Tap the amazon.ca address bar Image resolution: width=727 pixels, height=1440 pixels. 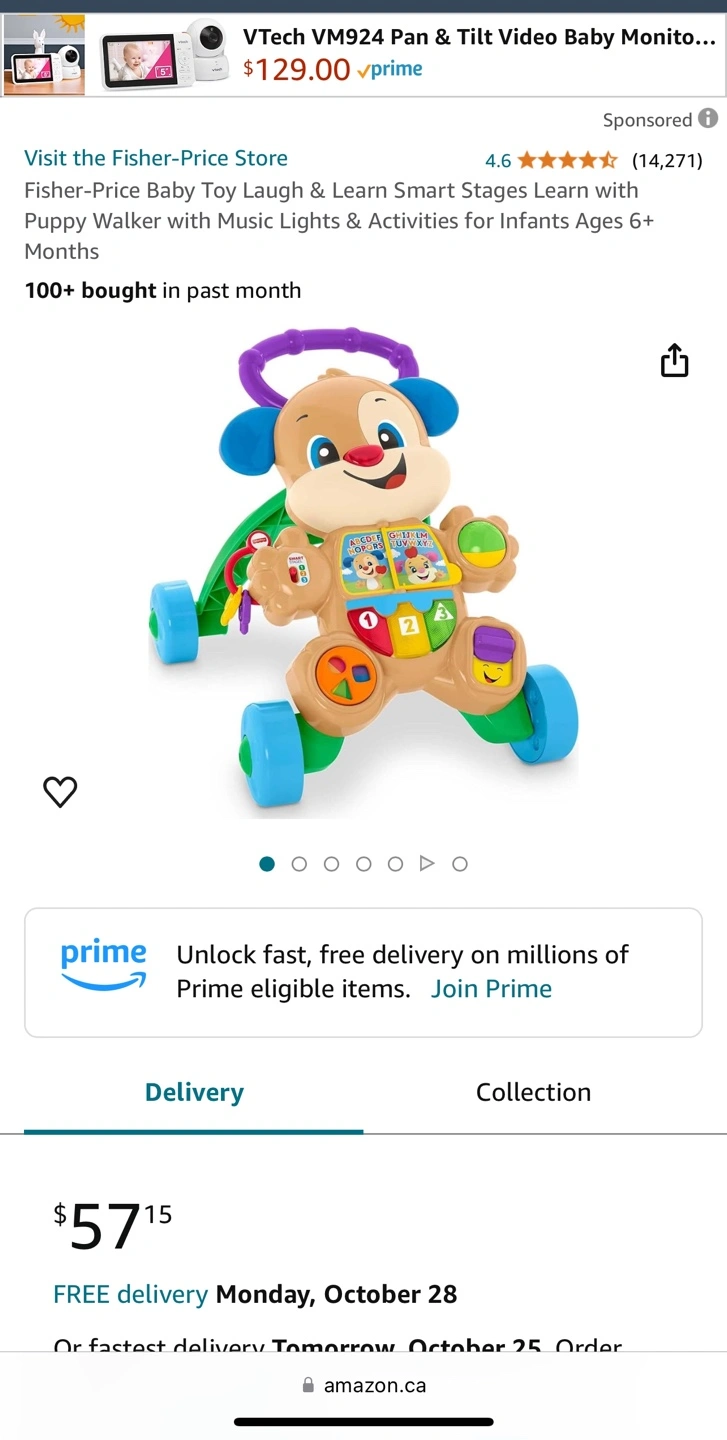pos(364,1386)
